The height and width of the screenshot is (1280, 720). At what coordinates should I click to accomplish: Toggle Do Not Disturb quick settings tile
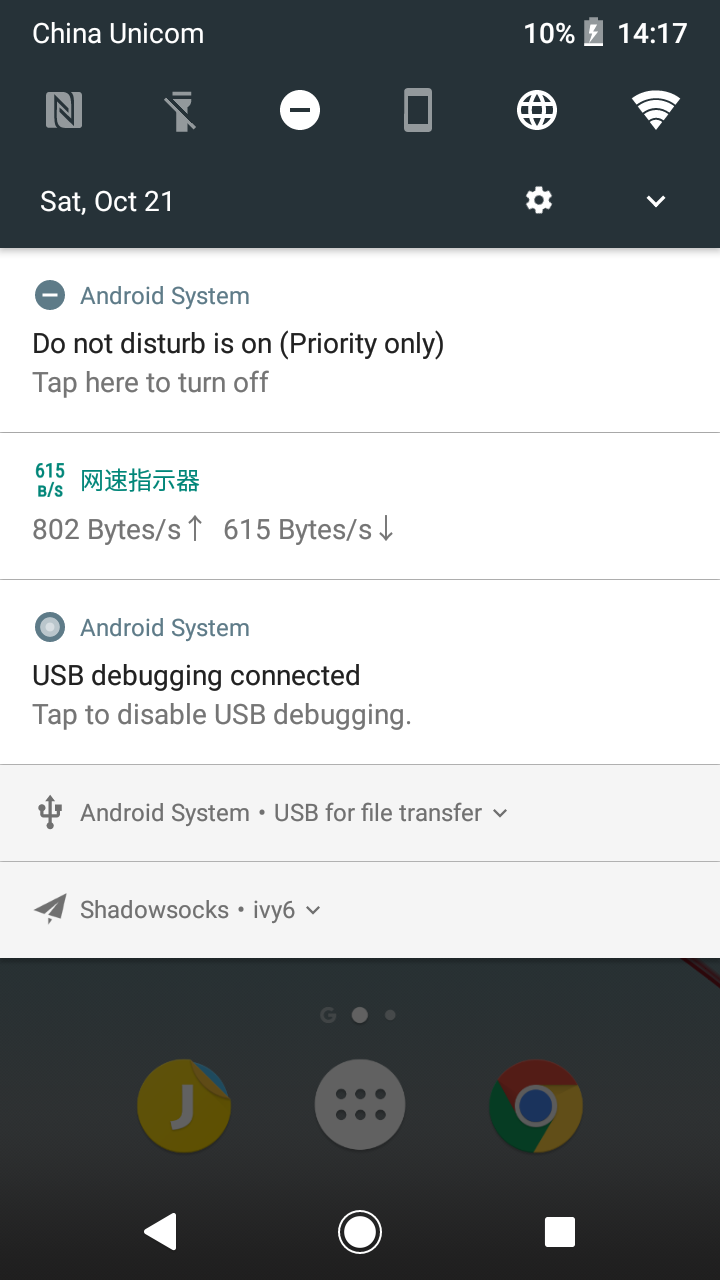pos(299,111)
